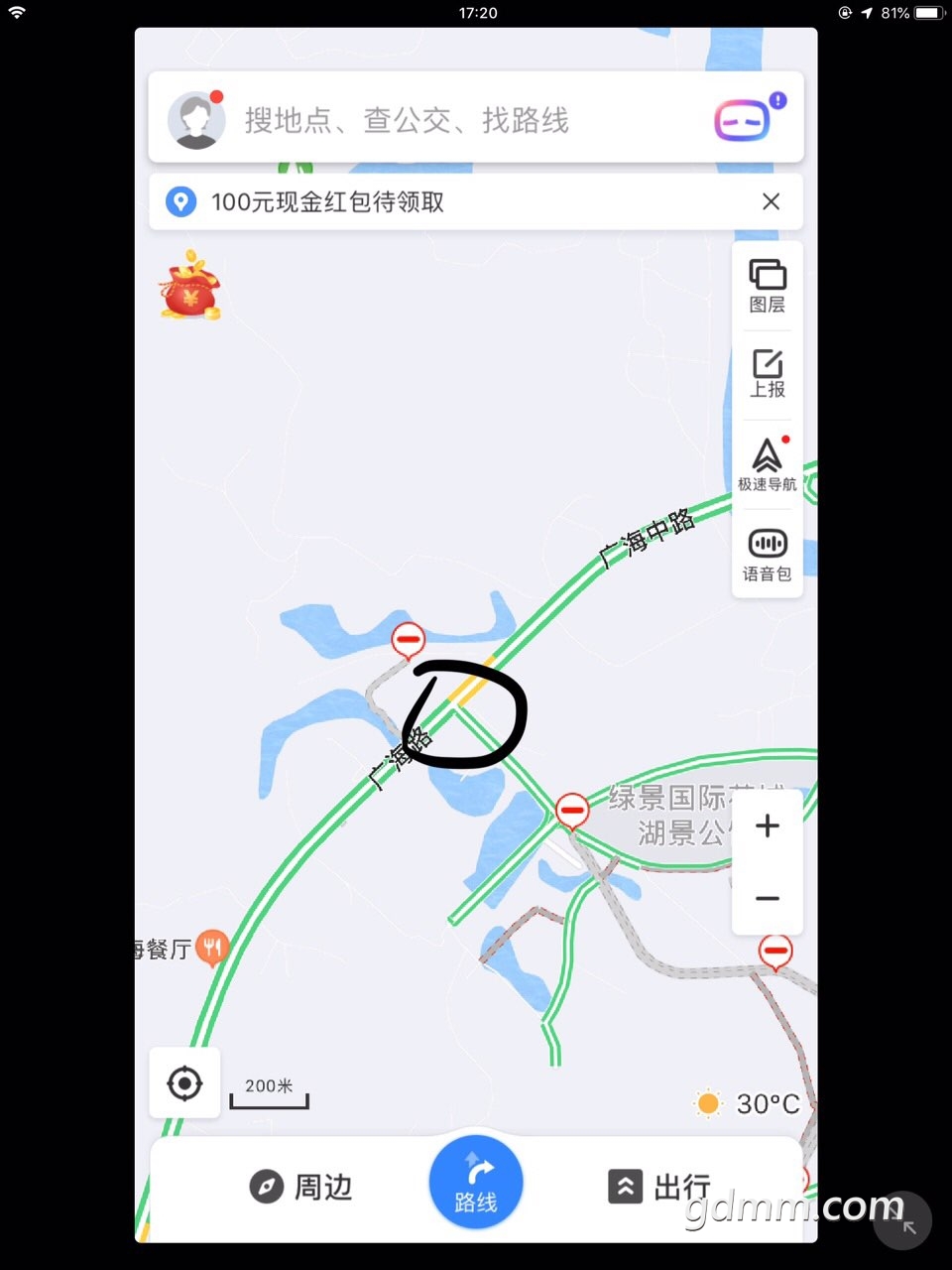Start 极速导航 quick navigation
The image size is (952, 1270).
pos(767,464)
